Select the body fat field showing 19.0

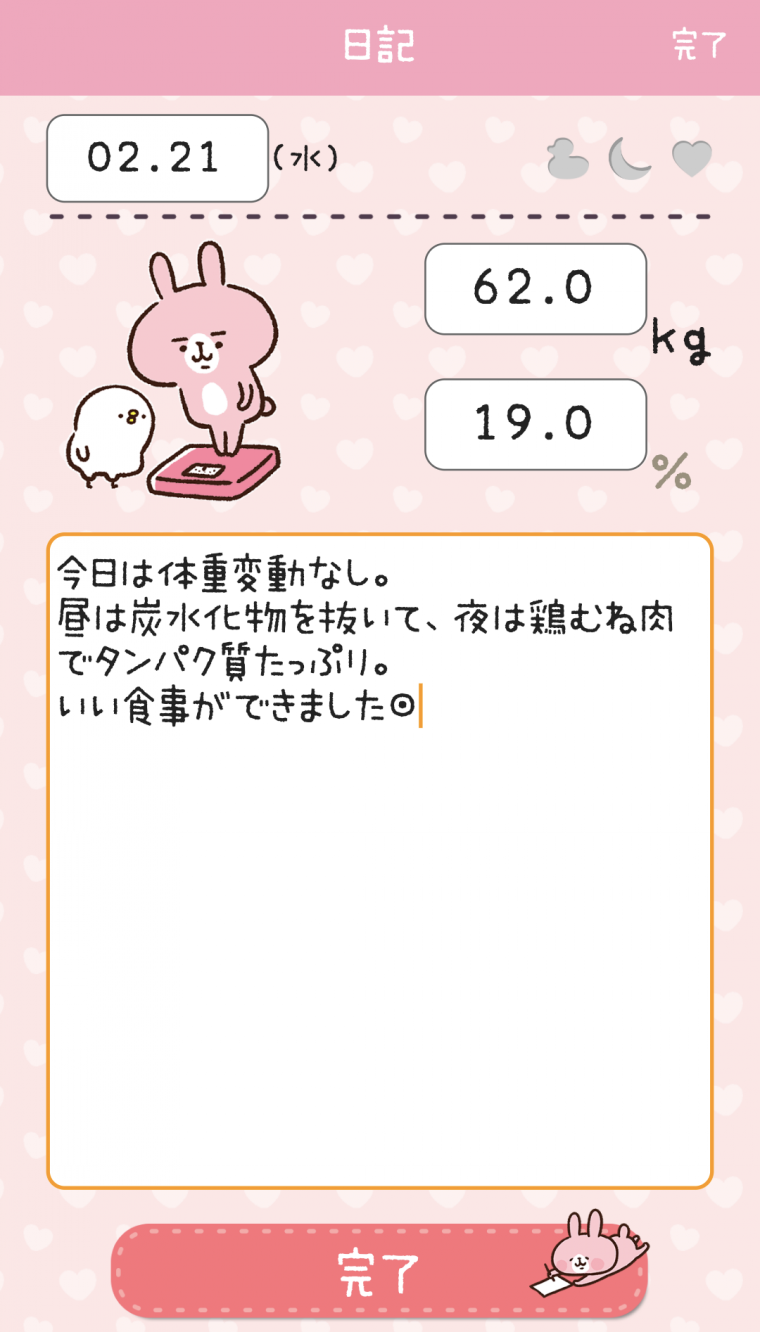[x=535, y=425]
